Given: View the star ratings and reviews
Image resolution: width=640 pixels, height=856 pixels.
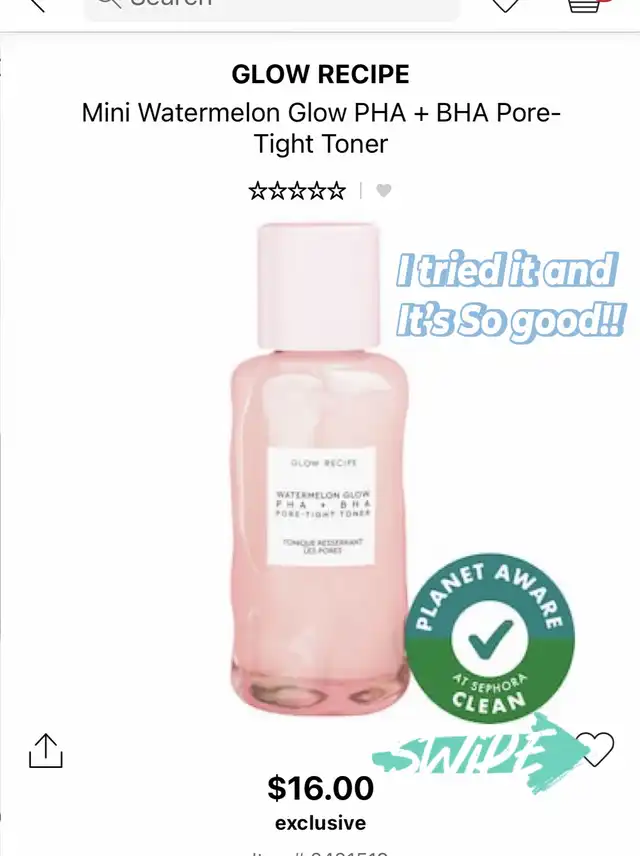Looking at the screenshot, I should [296, 190].
